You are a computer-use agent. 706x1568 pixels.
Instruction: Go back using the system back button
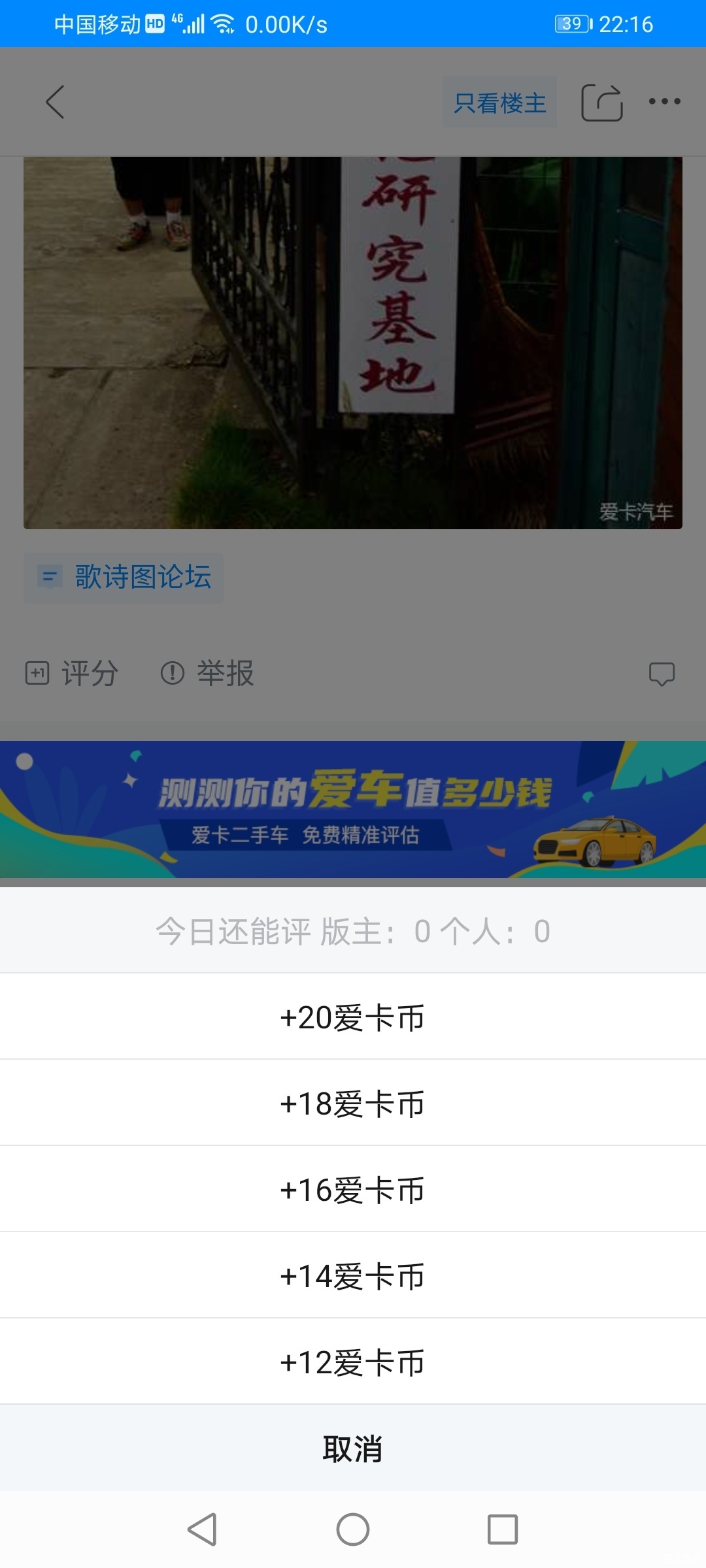[202, 1529]
